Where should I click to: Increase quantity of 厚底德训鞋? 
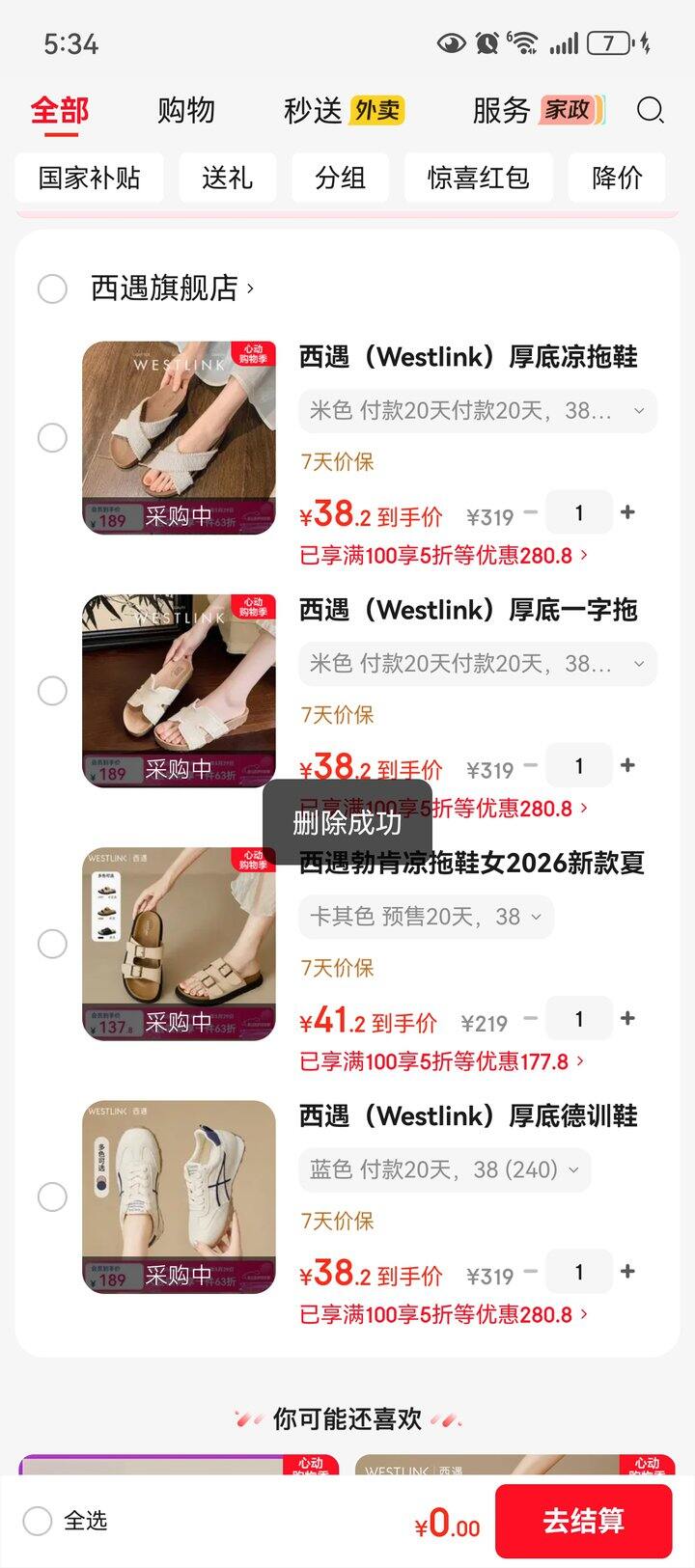628,1272
